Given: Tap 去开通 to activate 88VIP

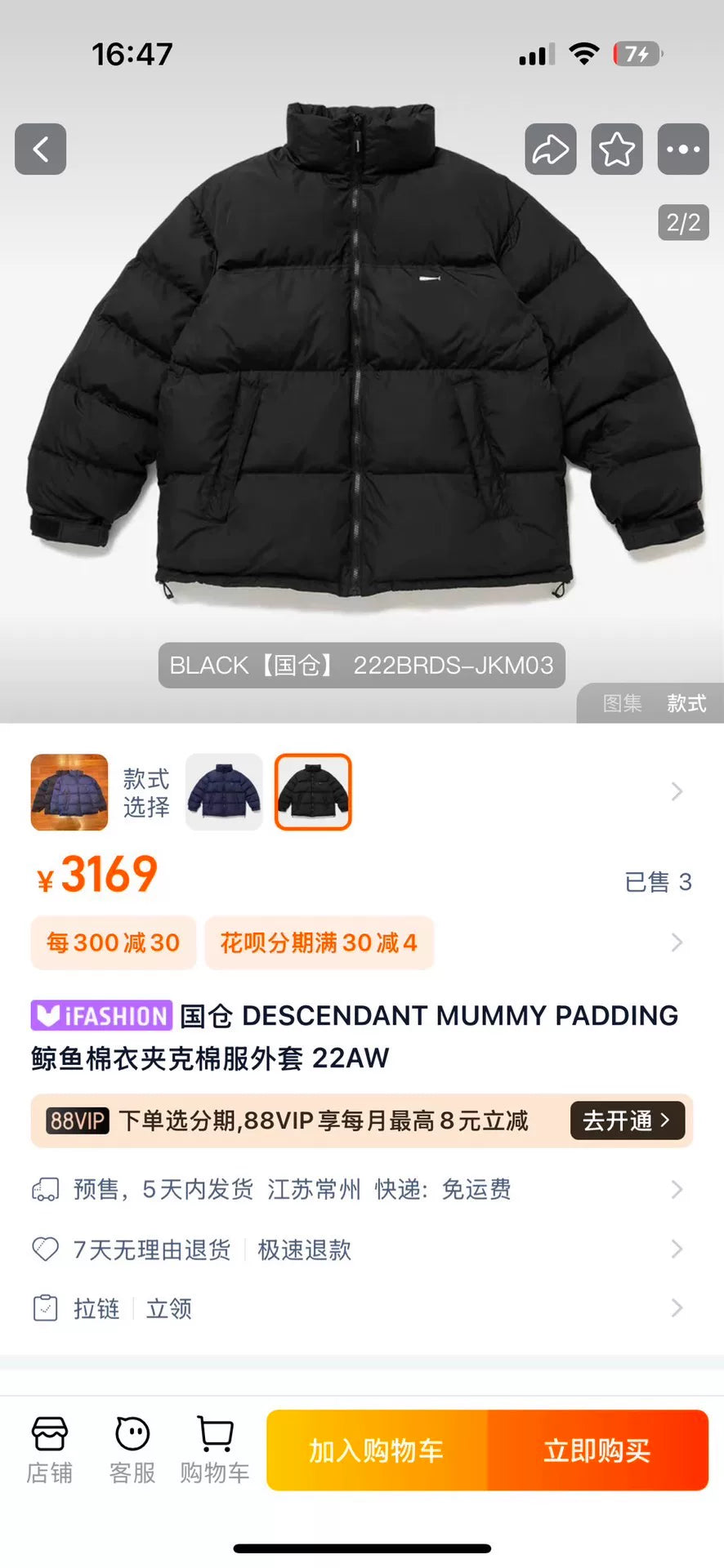Looking at the screenshot, I should click(x=627, y=1120).
